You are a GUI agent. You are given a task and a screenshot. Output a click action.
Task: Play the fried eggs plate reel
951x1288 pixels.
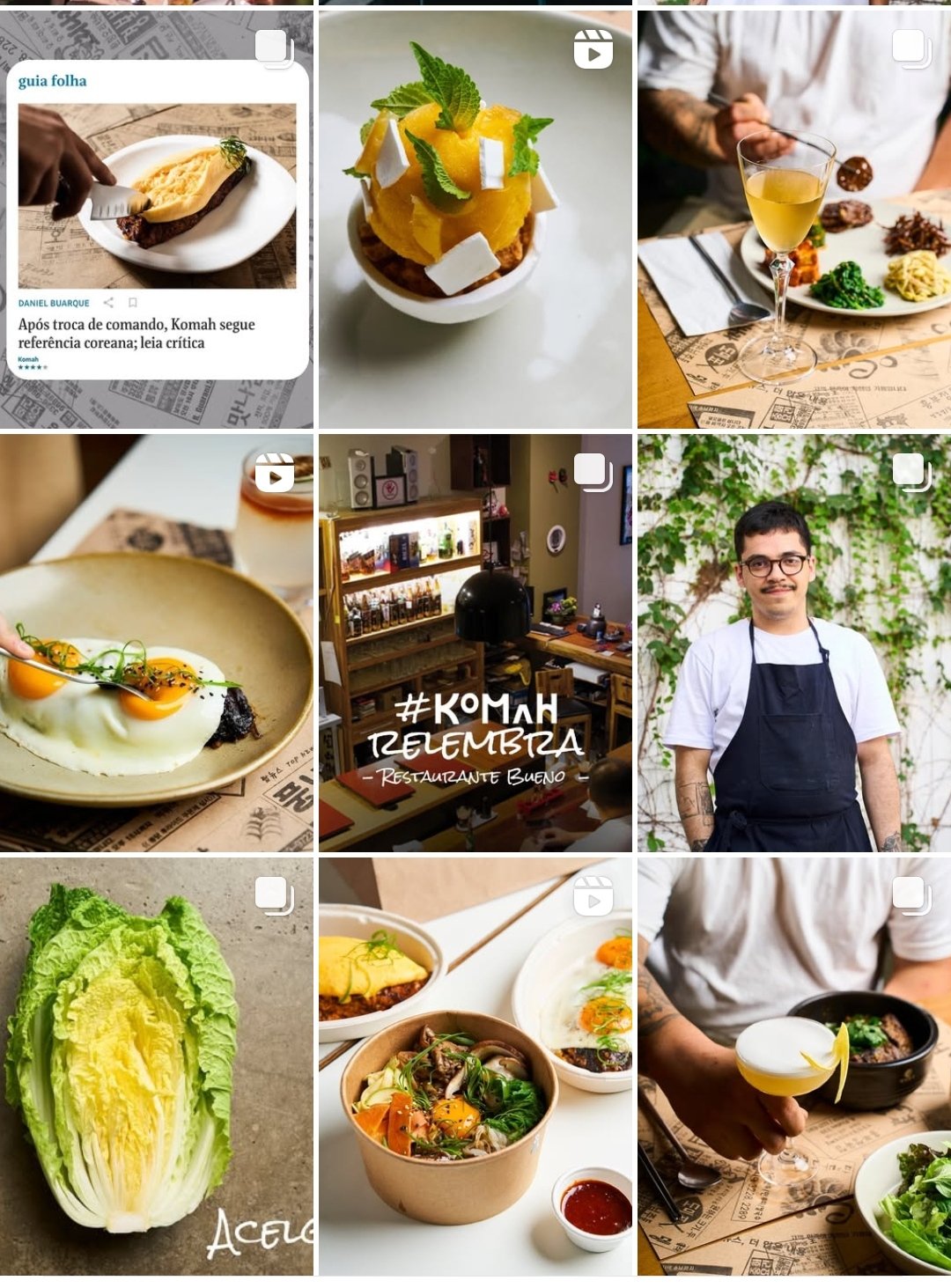click(x=157, y=643)
